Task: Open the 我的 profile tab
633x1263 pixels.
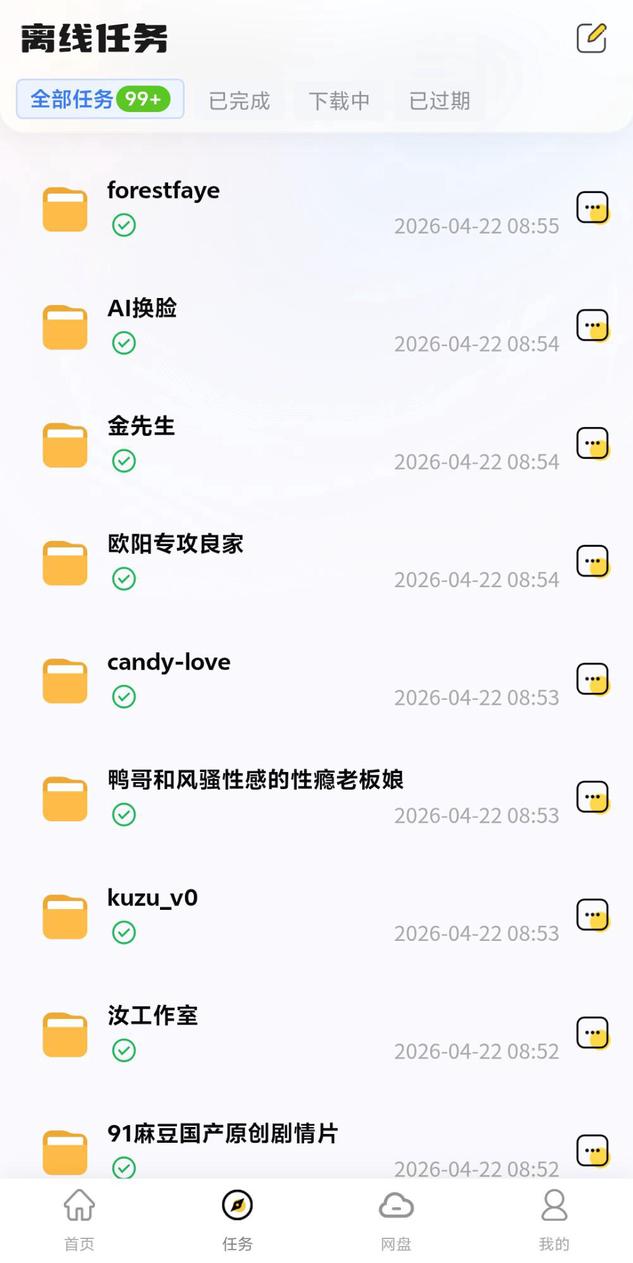Action: (554, 1219)
